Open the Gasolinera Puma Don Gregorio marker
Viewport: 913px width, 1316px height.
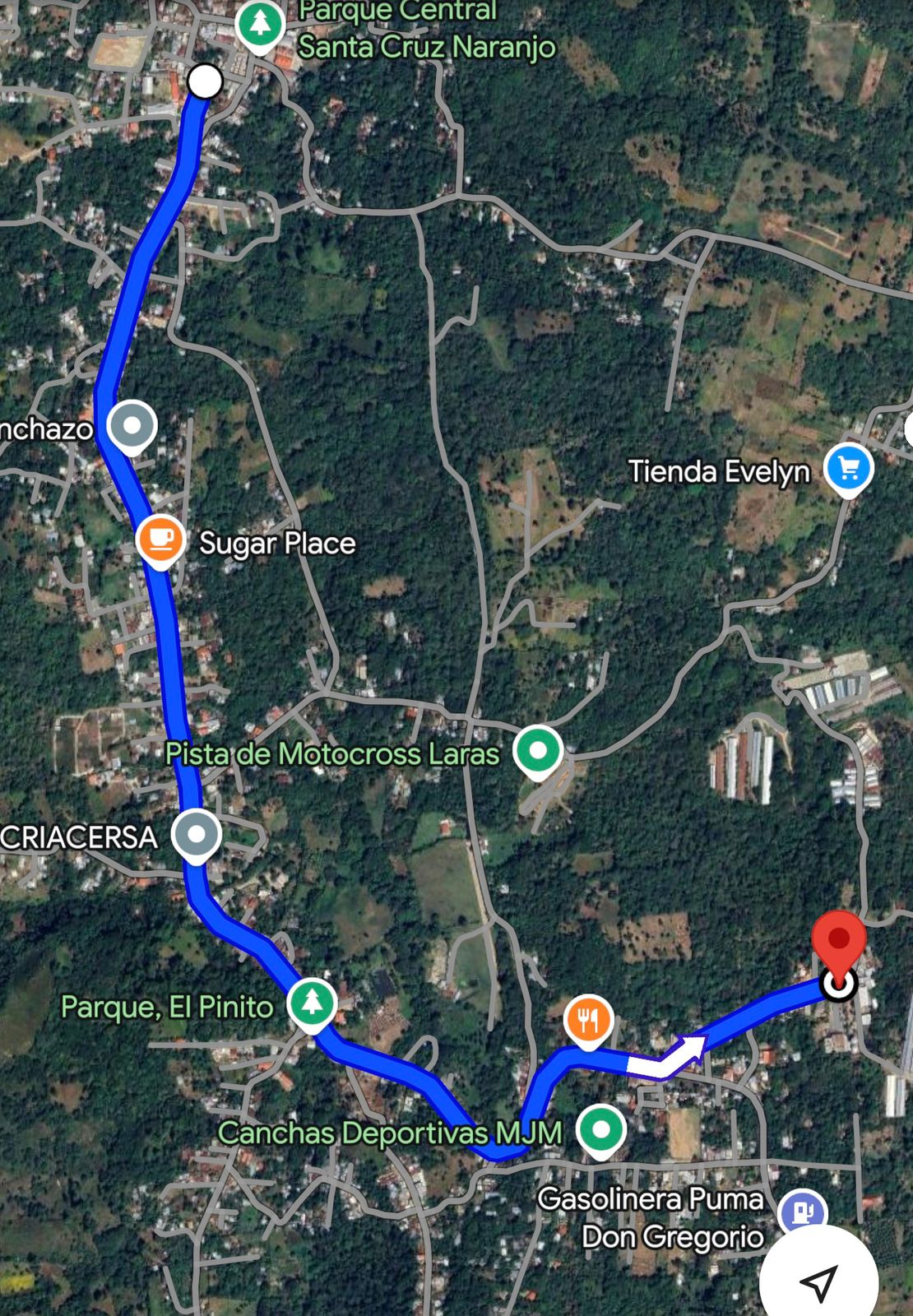click(x=803, y=1212)
